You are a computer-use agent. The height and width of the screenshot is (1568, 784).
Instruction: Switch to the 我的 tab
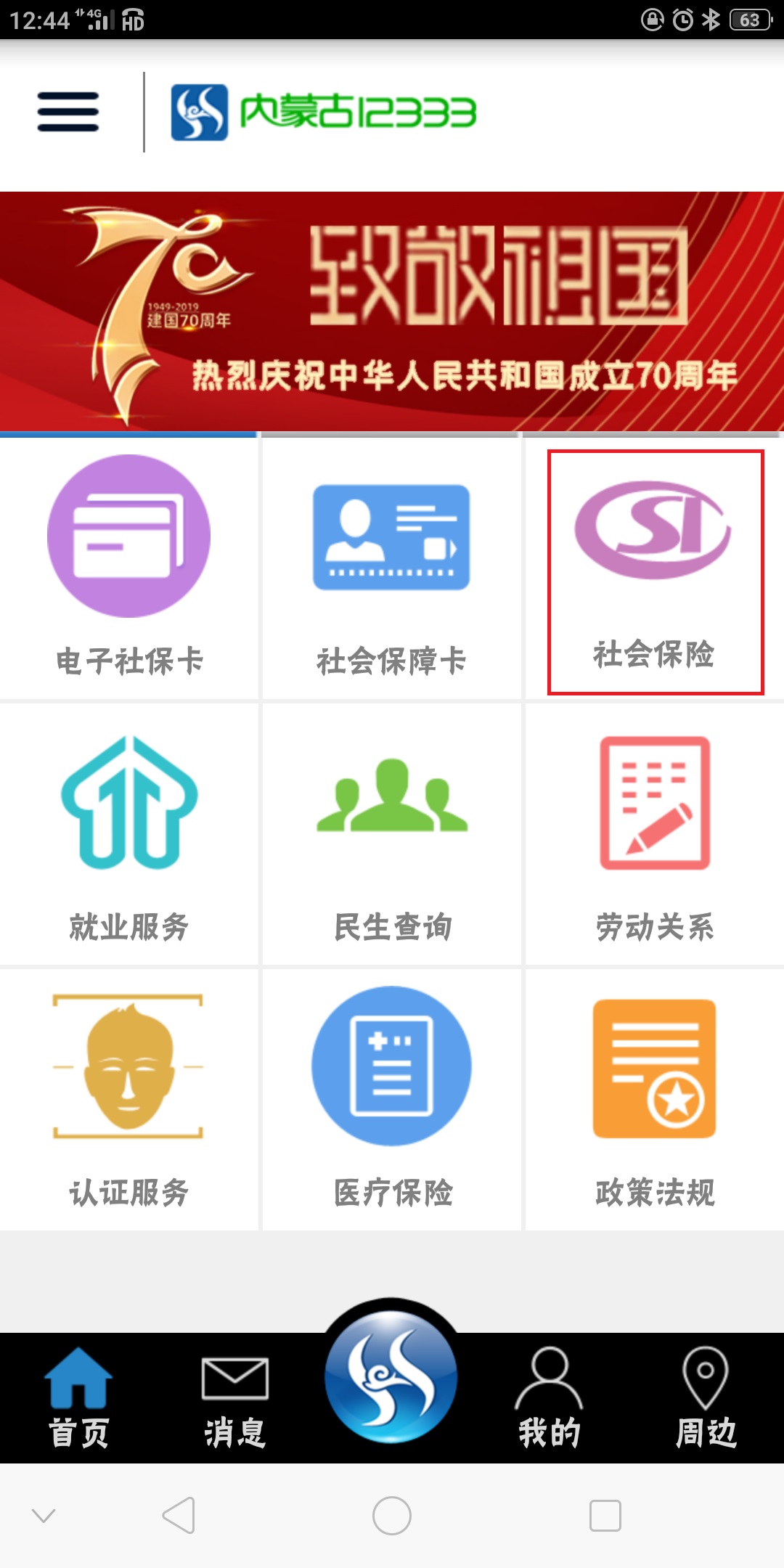(549, 1397)
